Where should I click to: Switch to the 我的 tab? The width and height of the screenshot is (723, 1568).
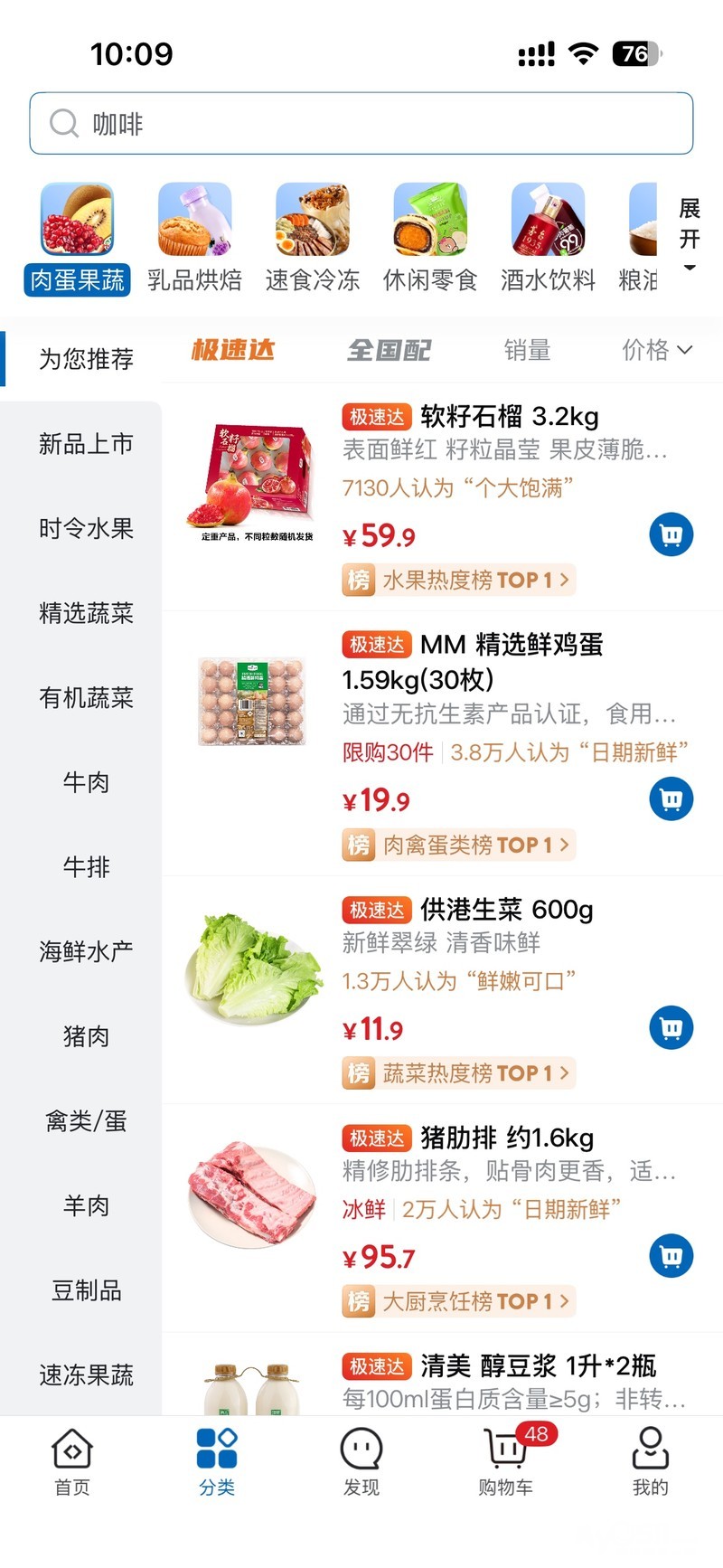point(650,1462)
